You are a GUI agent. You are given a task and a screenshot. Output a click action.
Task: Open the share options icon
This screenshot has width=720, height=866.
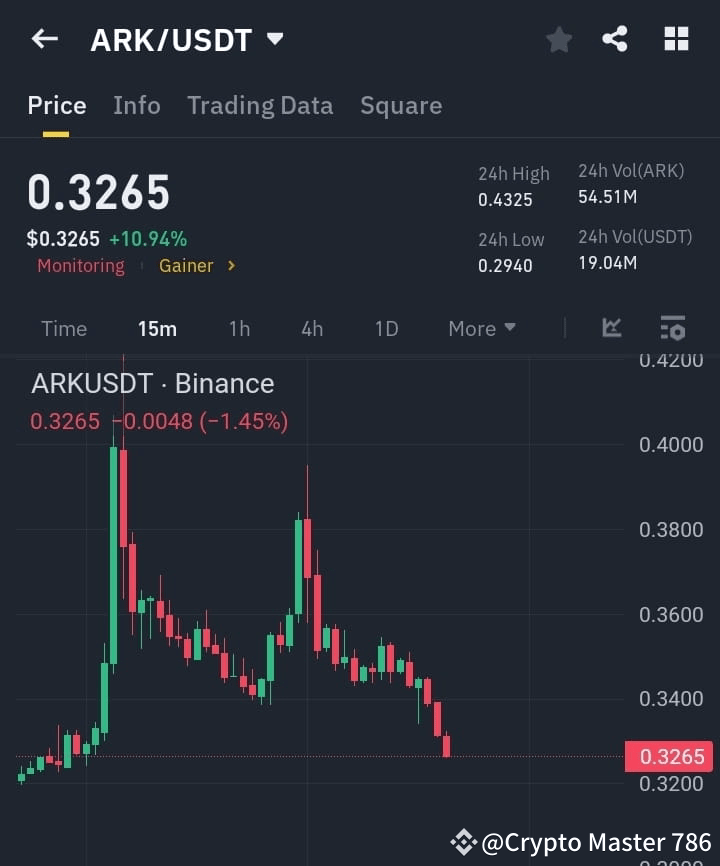click(615, 39)
